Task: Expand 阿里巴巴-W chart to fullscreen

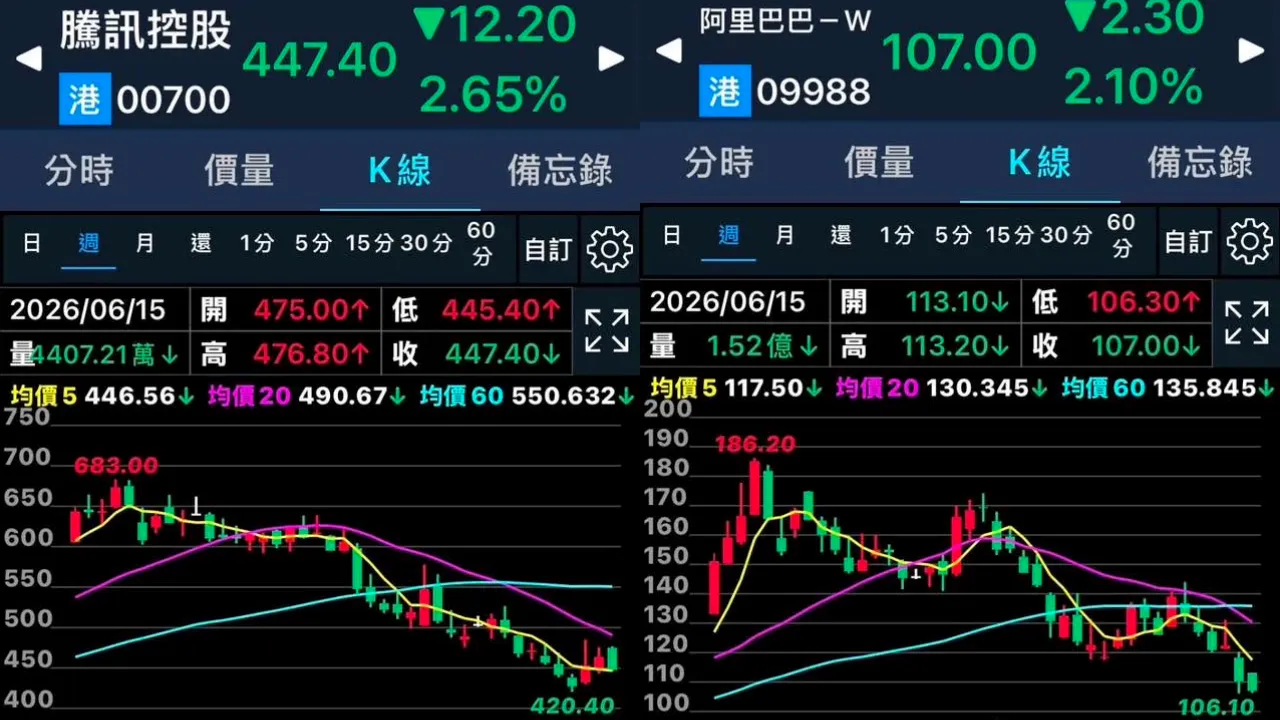Action: pos(1247,323)
